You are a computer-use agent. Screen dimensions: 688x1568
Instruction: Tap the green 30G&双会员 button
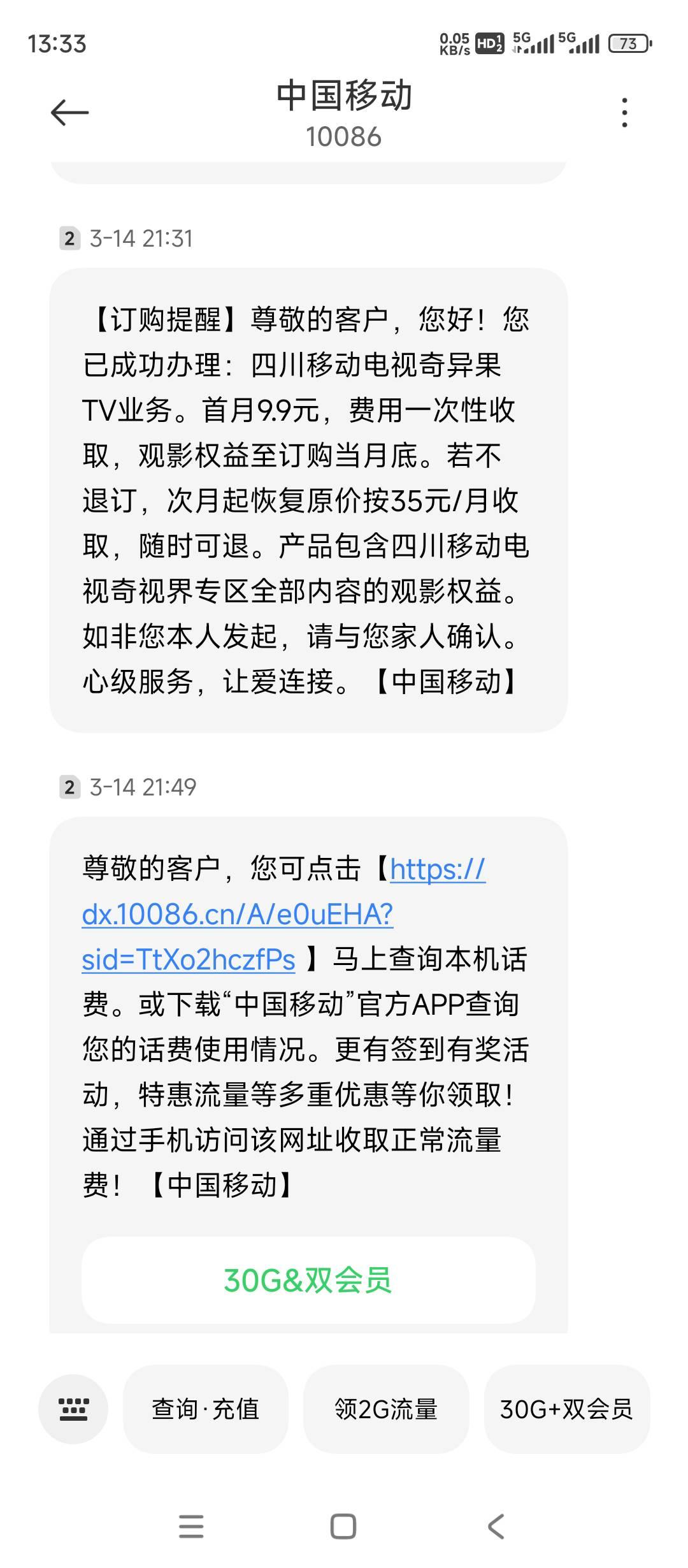click(x=308, y=1279)
